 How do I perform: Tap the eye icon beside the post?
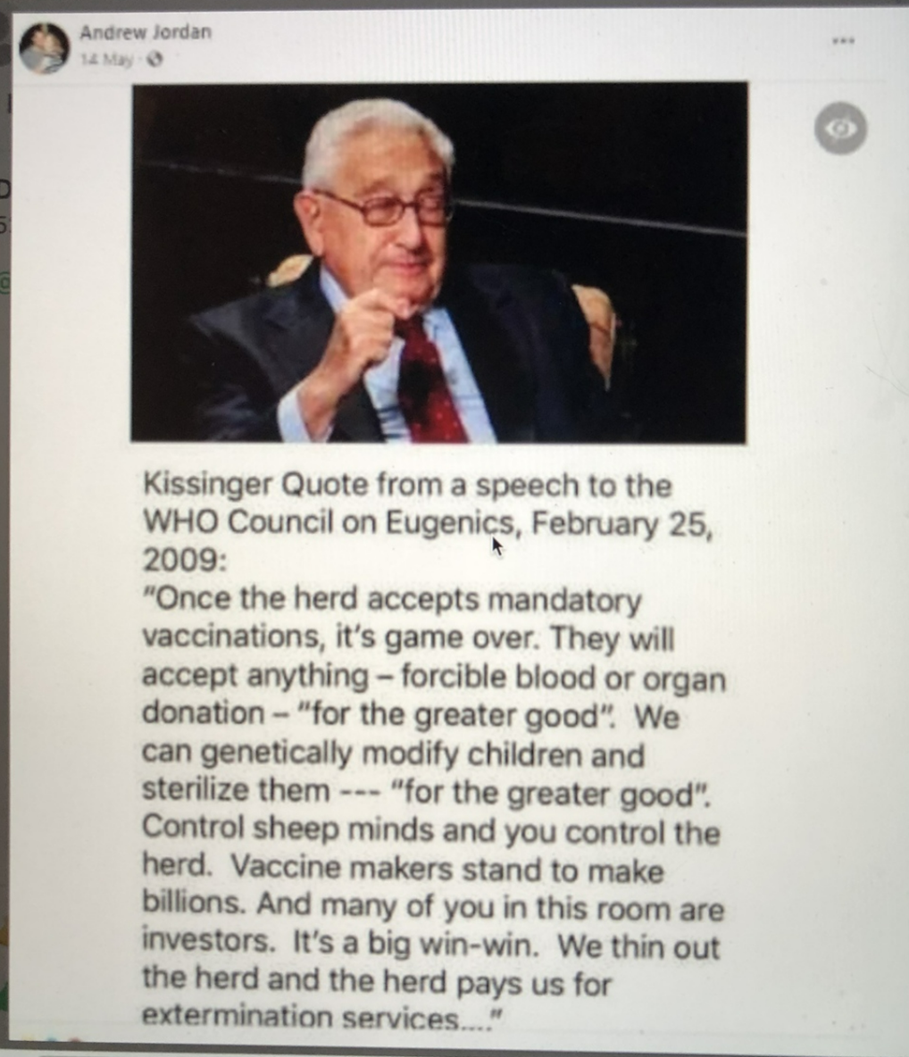840,128
